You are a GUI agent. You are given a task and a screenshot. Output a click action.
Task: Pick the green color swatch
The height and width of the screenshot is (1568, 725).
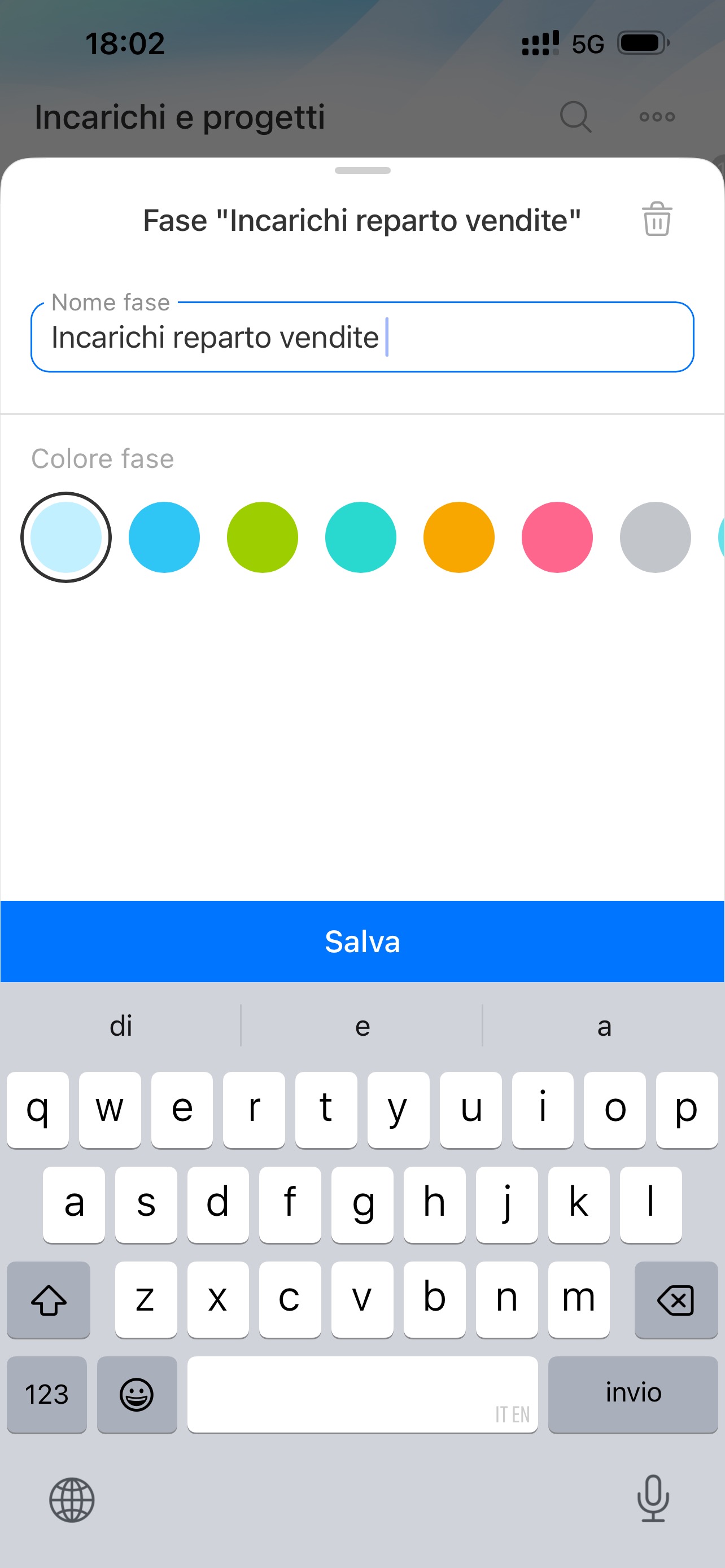263,537
